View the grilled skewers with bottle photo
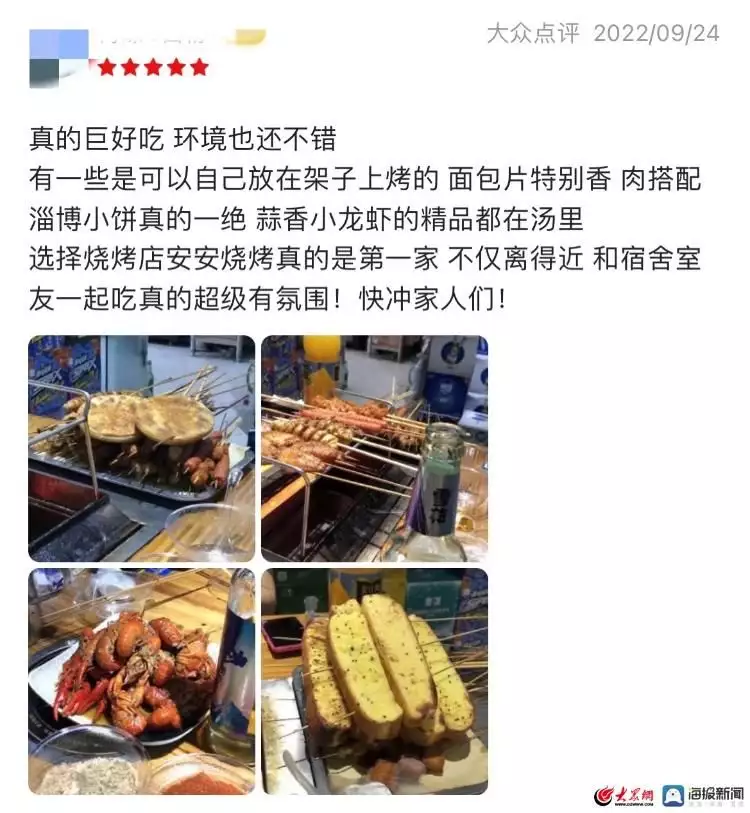This screenshot has width=750, height=813. point(374,448)
